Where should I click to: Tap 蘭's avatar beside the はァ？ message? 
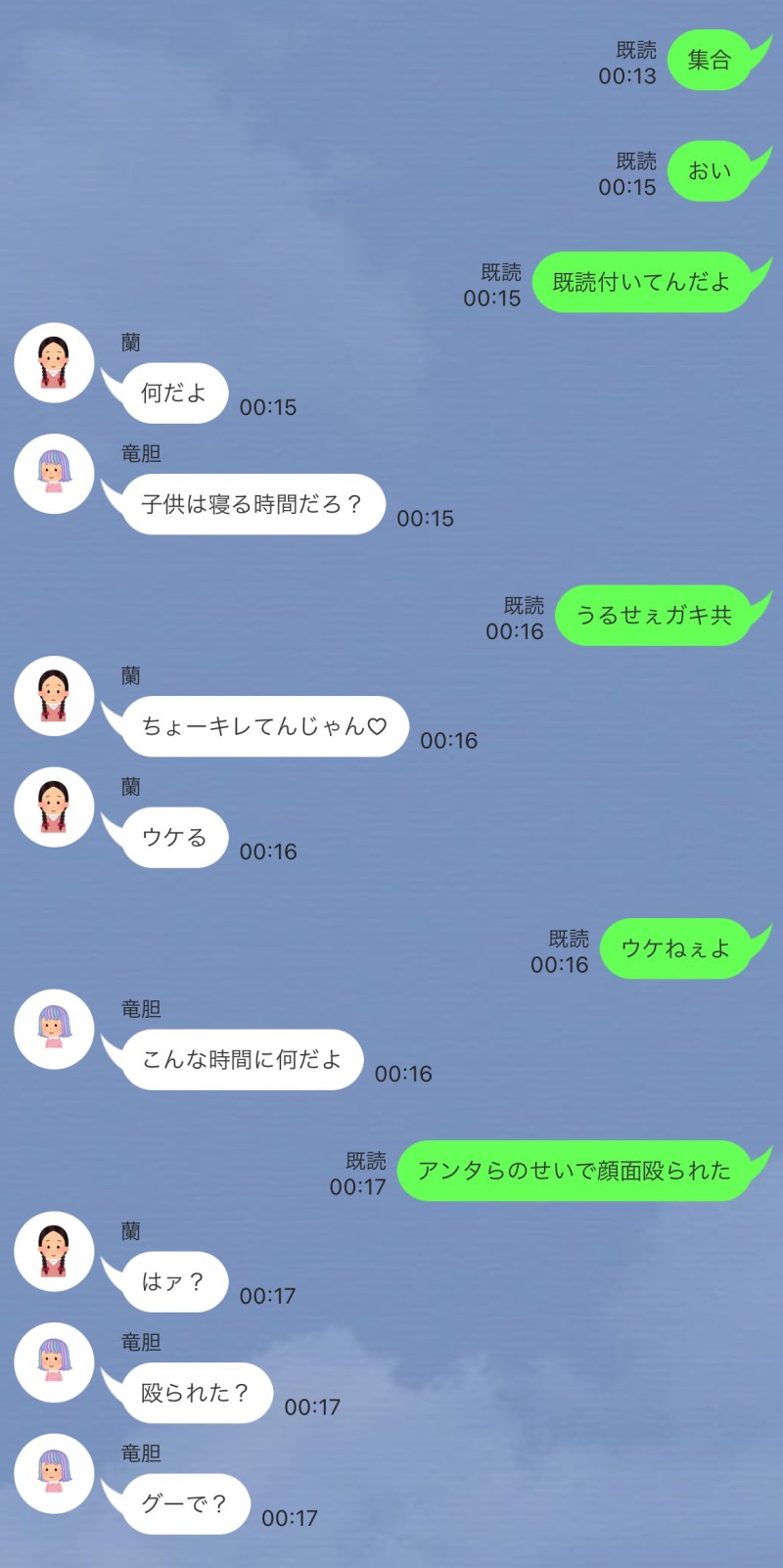(x=54, y=1252)
